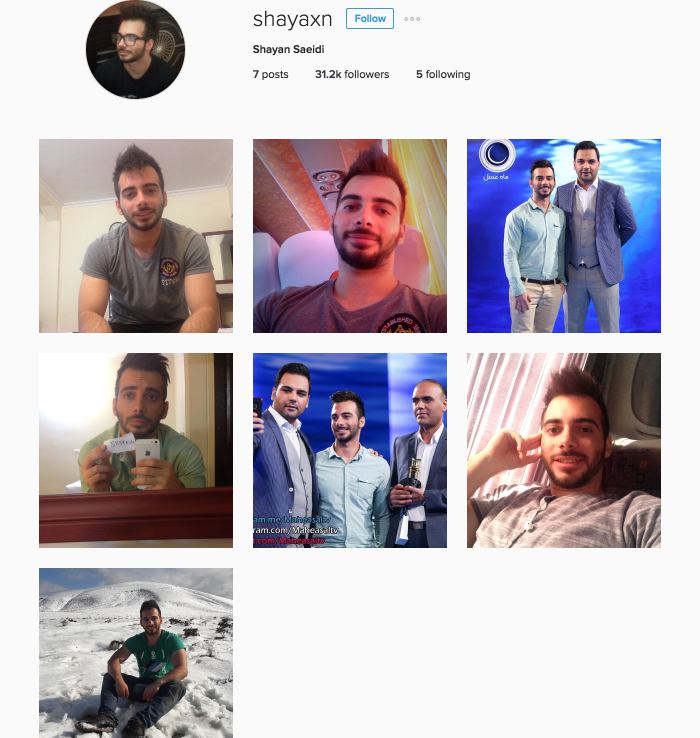This screenshot has height=738, width=700.
Task: Open the selfie post with orange ceiling
Action: tap(350, 236)
